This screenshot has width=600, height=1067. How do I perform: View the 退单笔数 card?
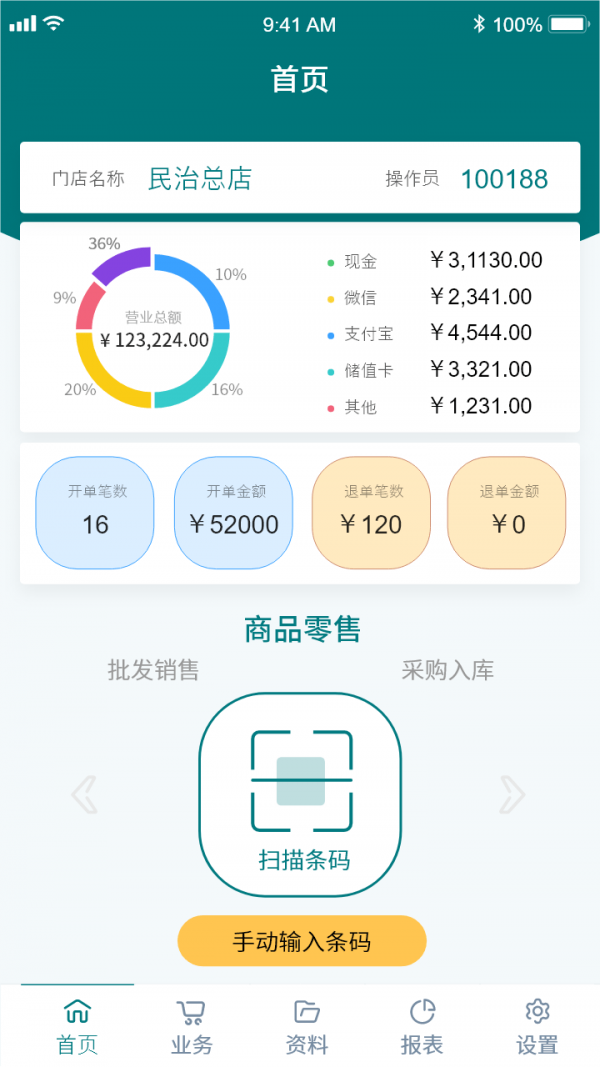pyautogui.click(x=372, y=513)
